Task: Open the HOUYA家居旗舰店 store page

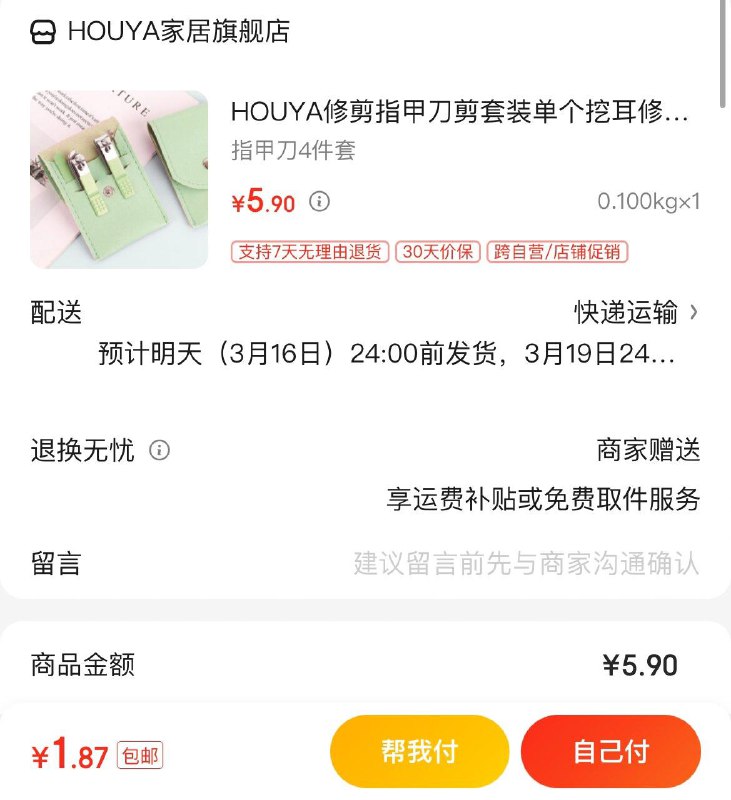Action: [178, 32]
